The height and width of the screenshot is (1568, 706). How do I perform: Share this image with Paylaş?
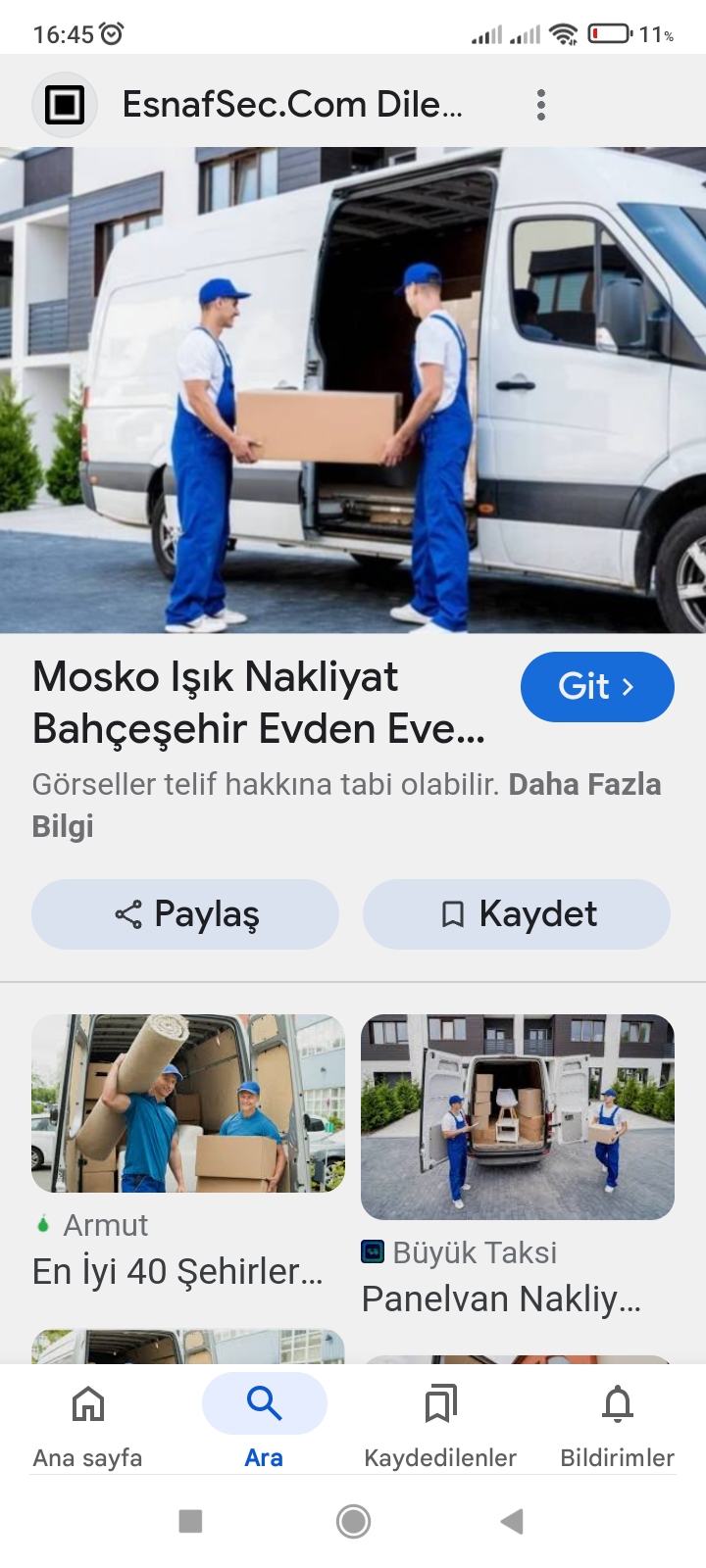pos(185,914)
